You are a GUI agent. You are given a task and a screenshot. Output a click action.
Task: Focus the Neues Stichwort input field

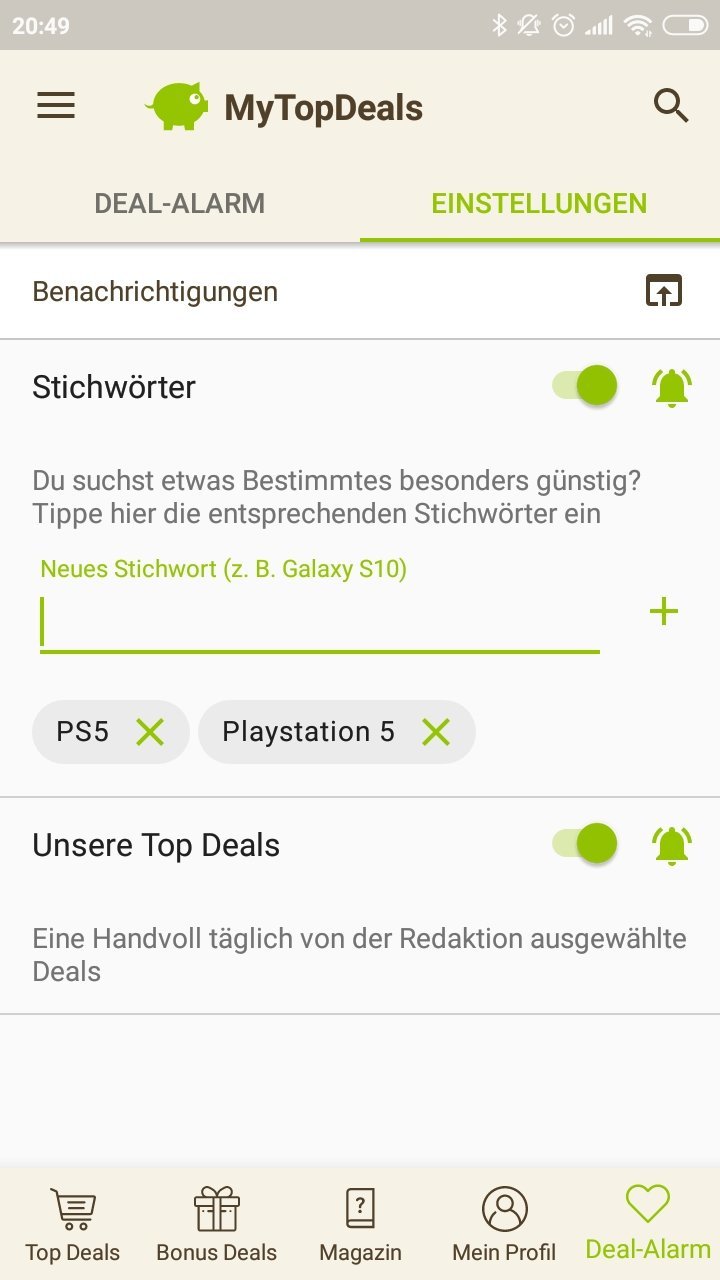pos(320,622)
